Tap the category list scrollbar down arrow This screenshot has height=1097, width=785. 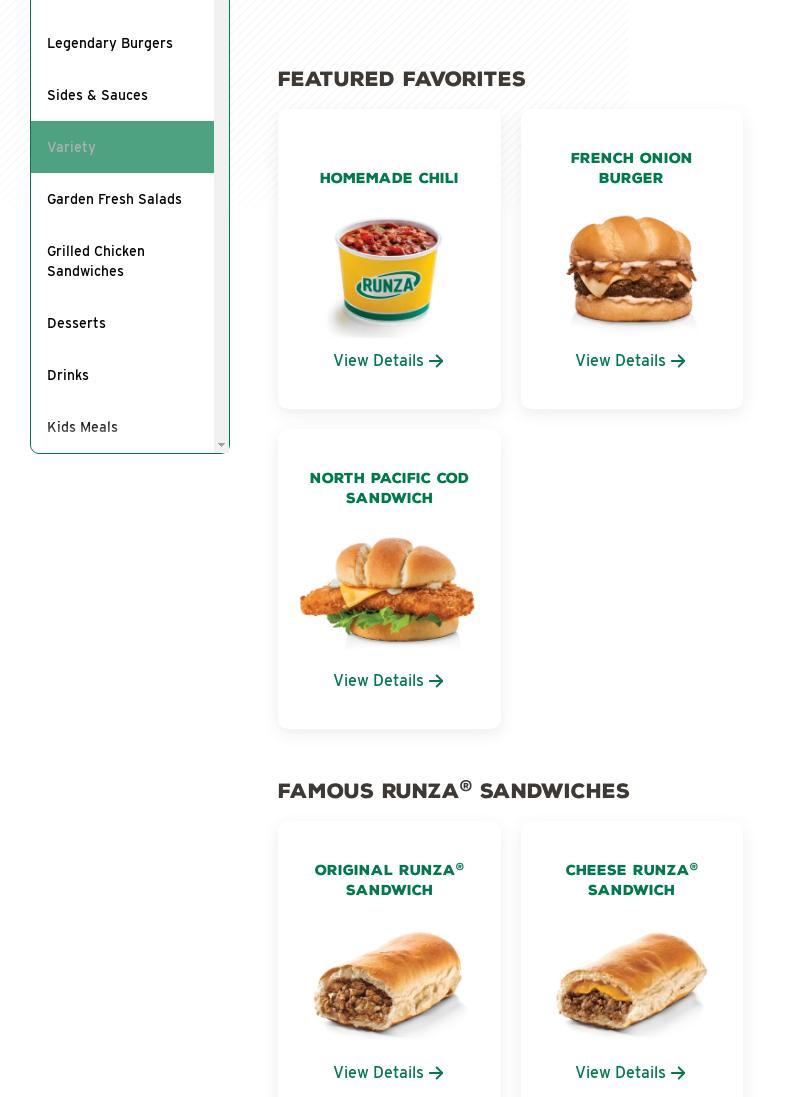222,446
